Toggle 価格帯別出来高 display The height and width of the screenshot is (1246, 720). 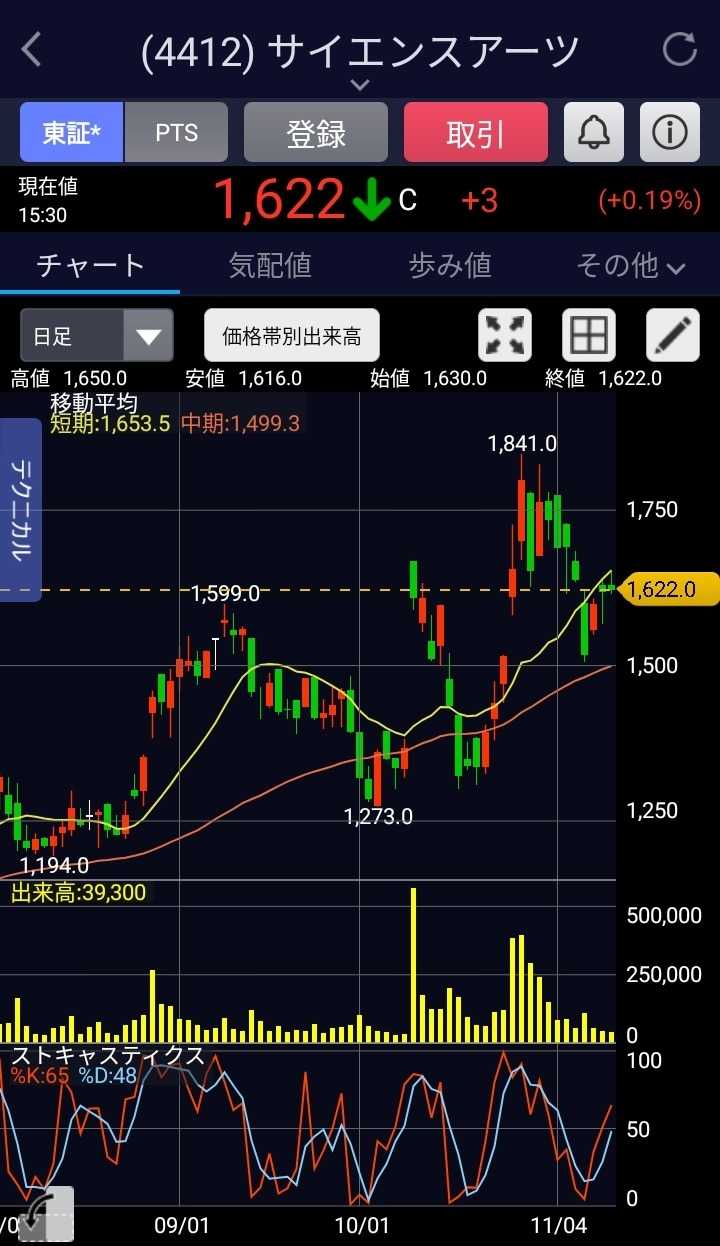click(292, 336)
